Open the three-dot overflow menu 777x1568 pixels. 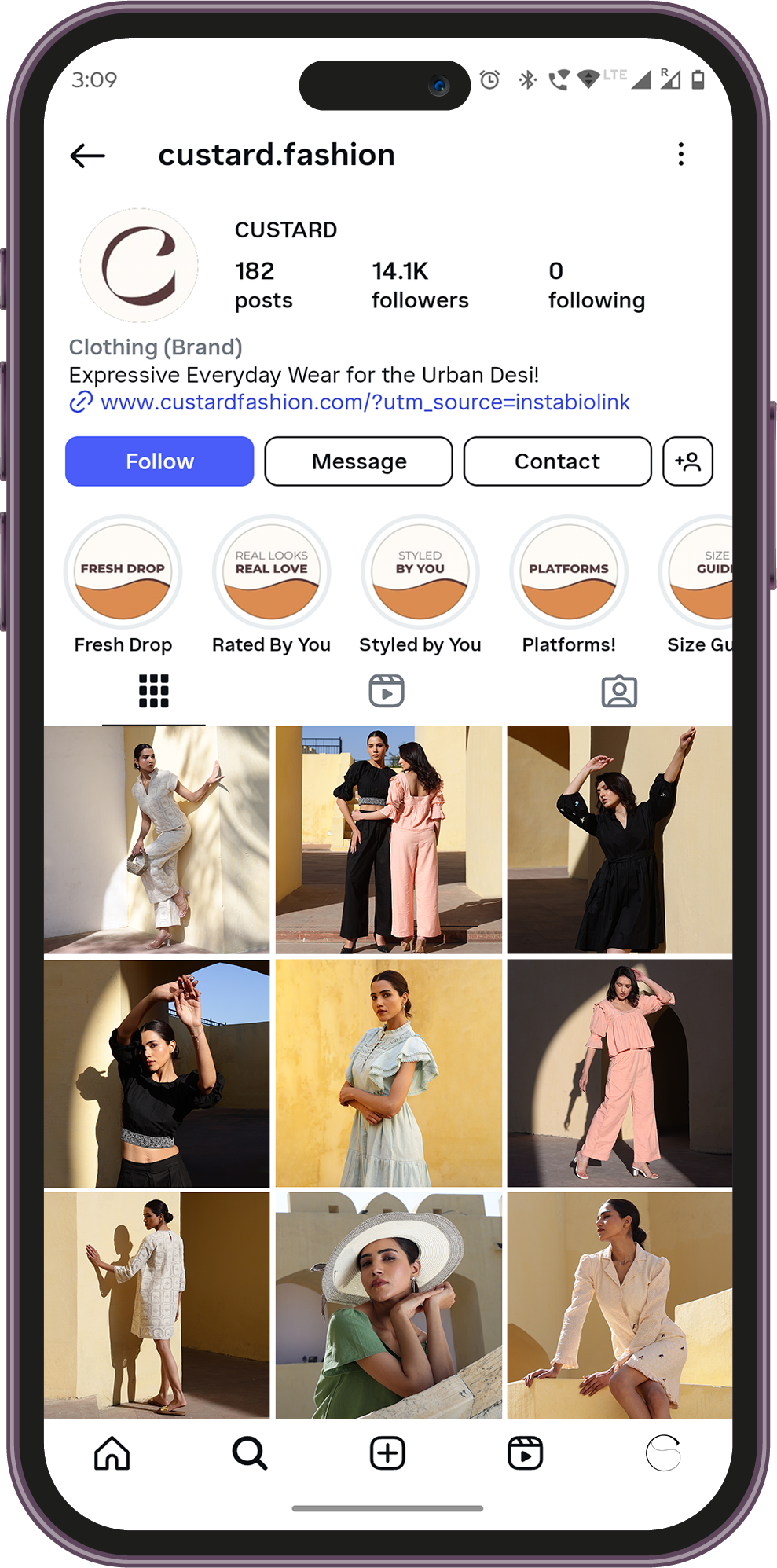680,154
